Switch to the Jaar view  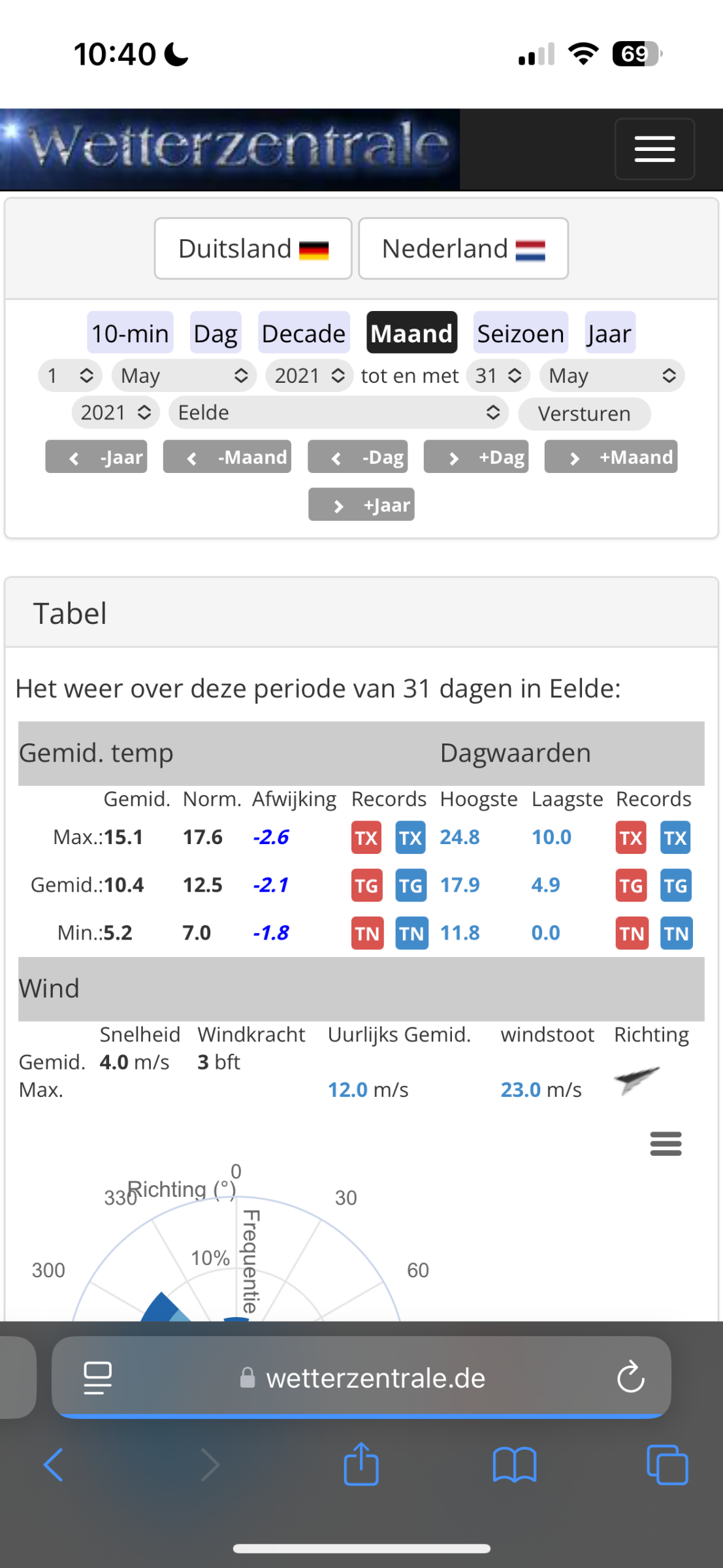pyautogui.click(x=609, y=333)
